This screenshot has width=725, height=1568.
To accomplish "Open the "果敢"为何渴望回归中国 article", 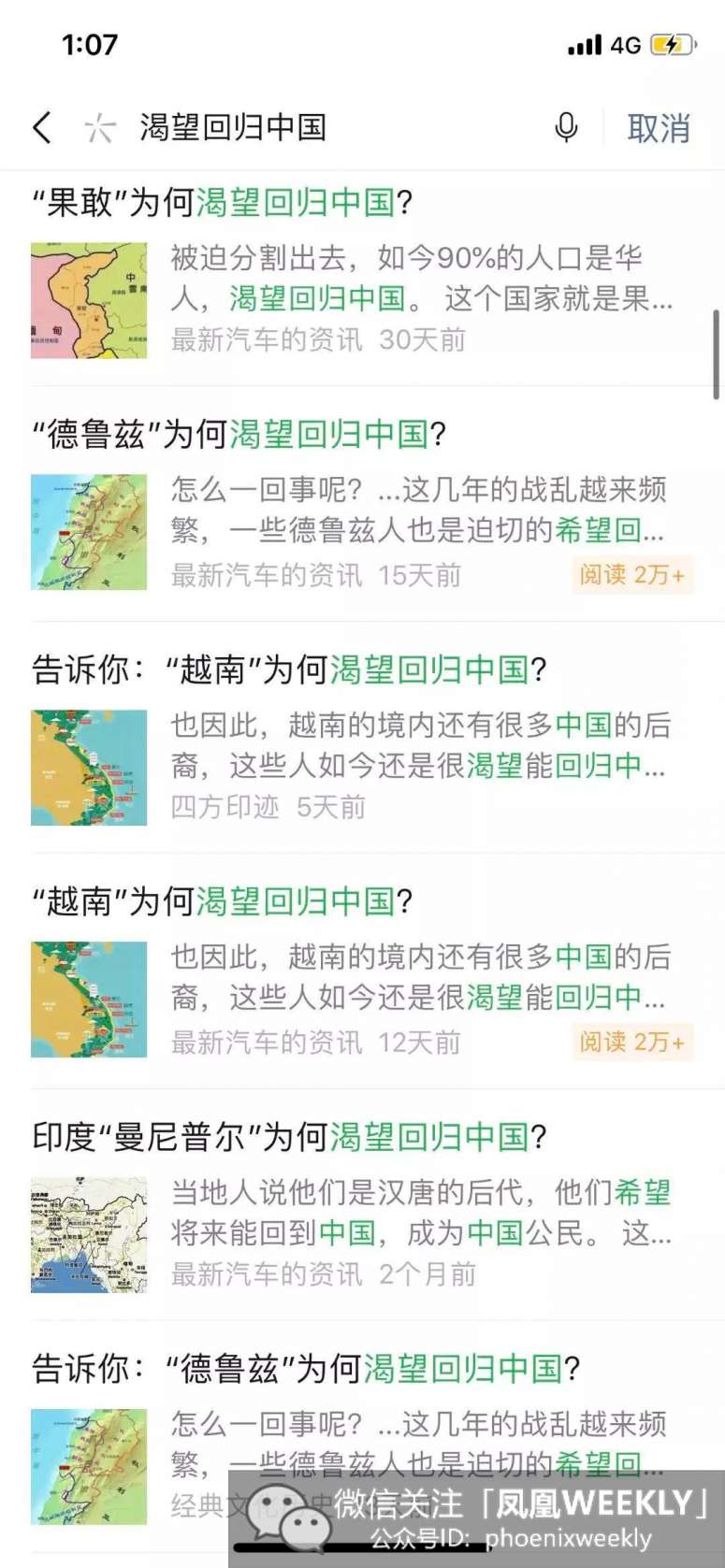I will (223, 202).
